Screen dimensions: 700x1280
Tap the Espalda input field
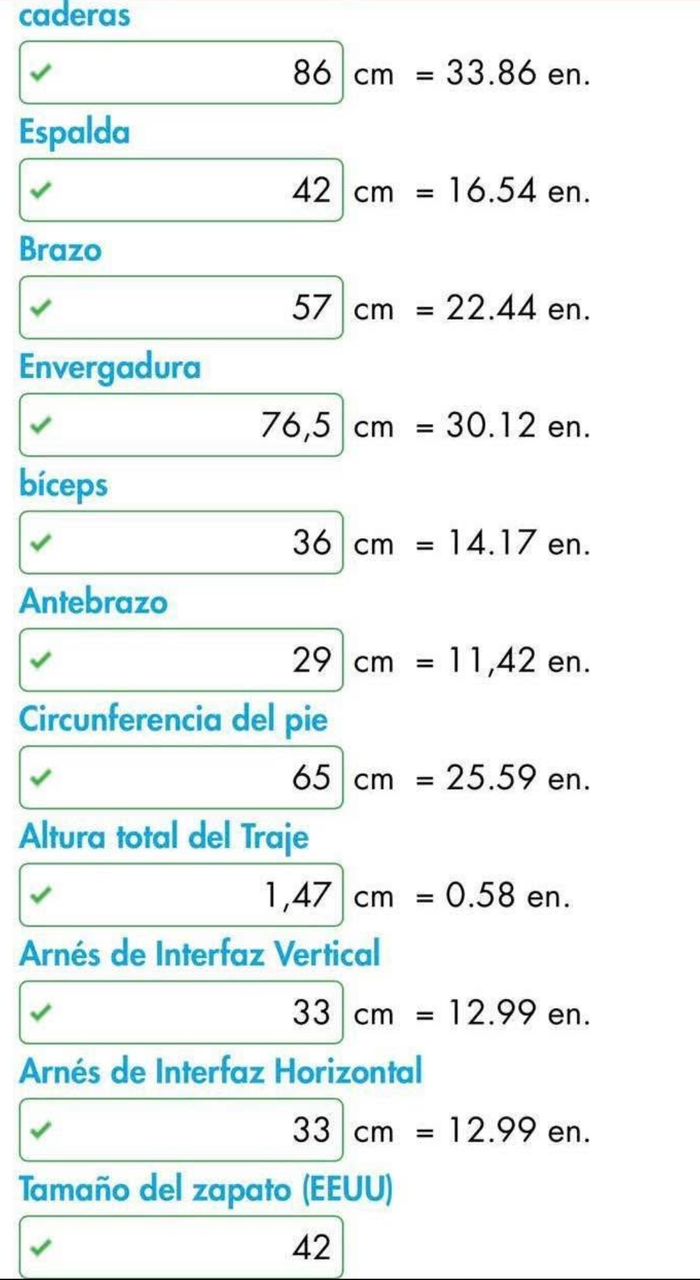click(x=181, y=190)
